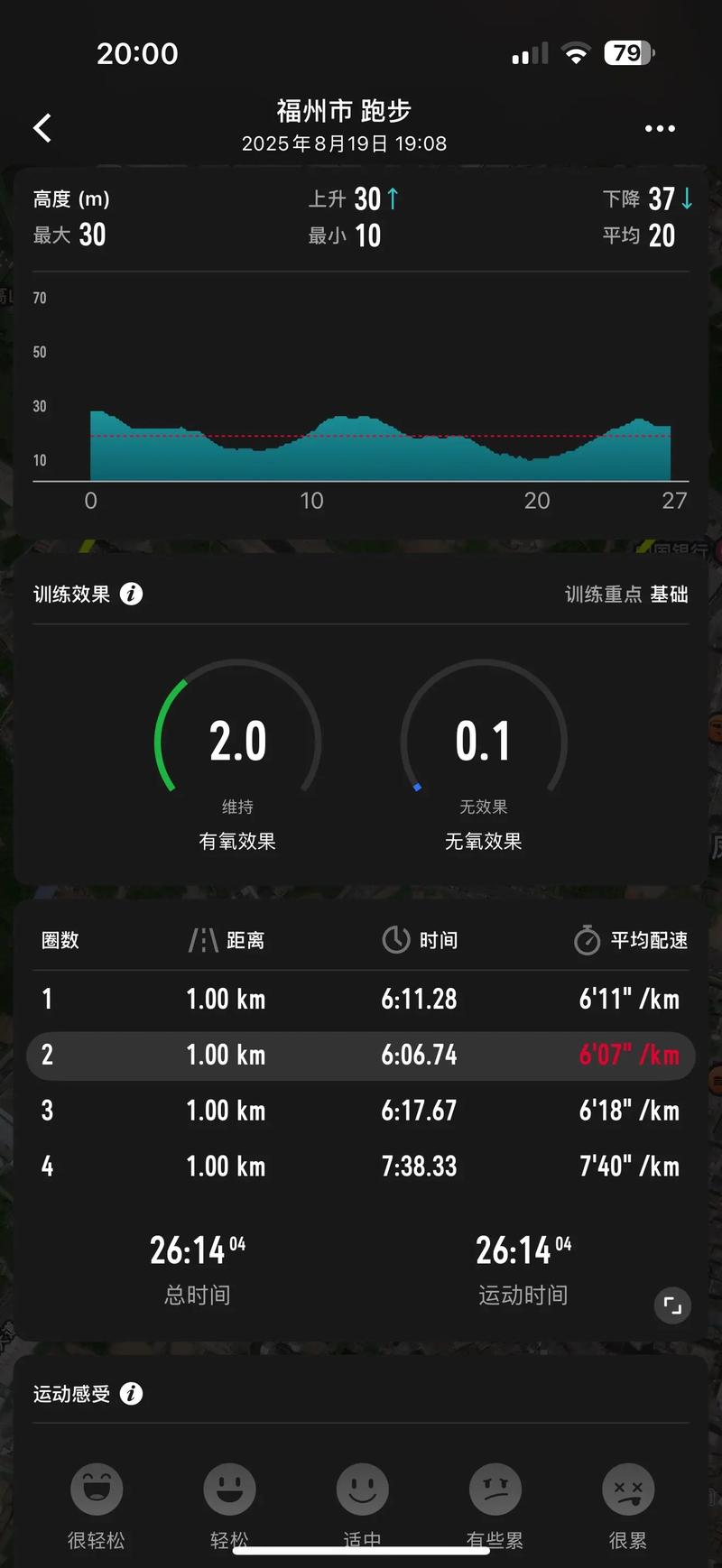Image resolution: width=722 pixels, height=1568 pixels.
Task: Open the three-dot overflow menu
Action: (660, 128)
